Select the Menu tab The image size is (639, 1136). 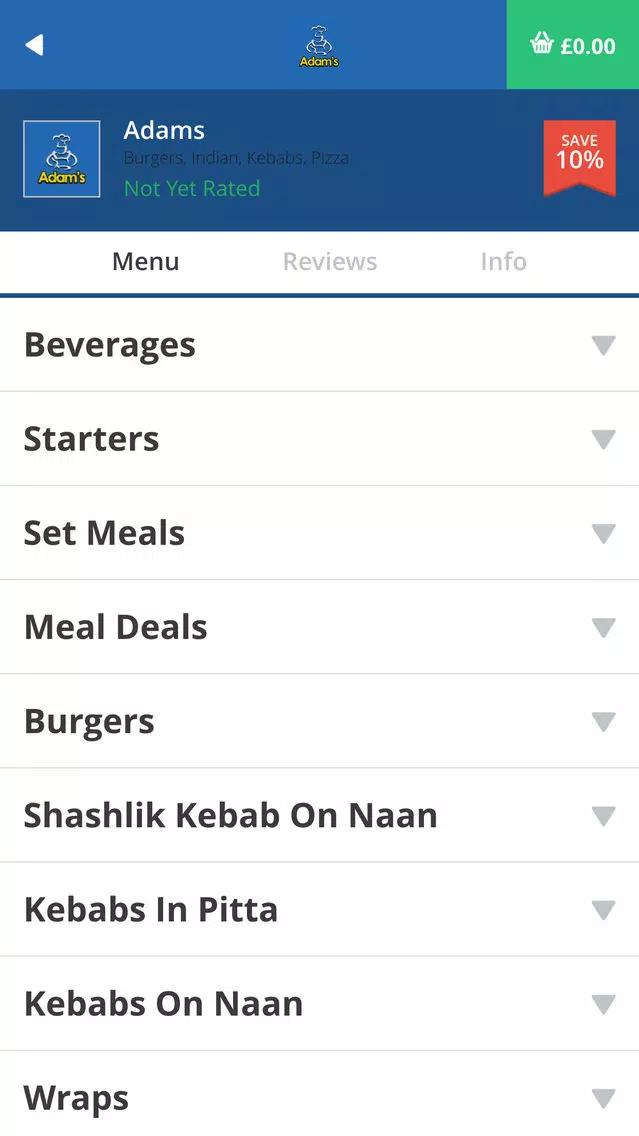pyautogui.click(x=146, y=262)
